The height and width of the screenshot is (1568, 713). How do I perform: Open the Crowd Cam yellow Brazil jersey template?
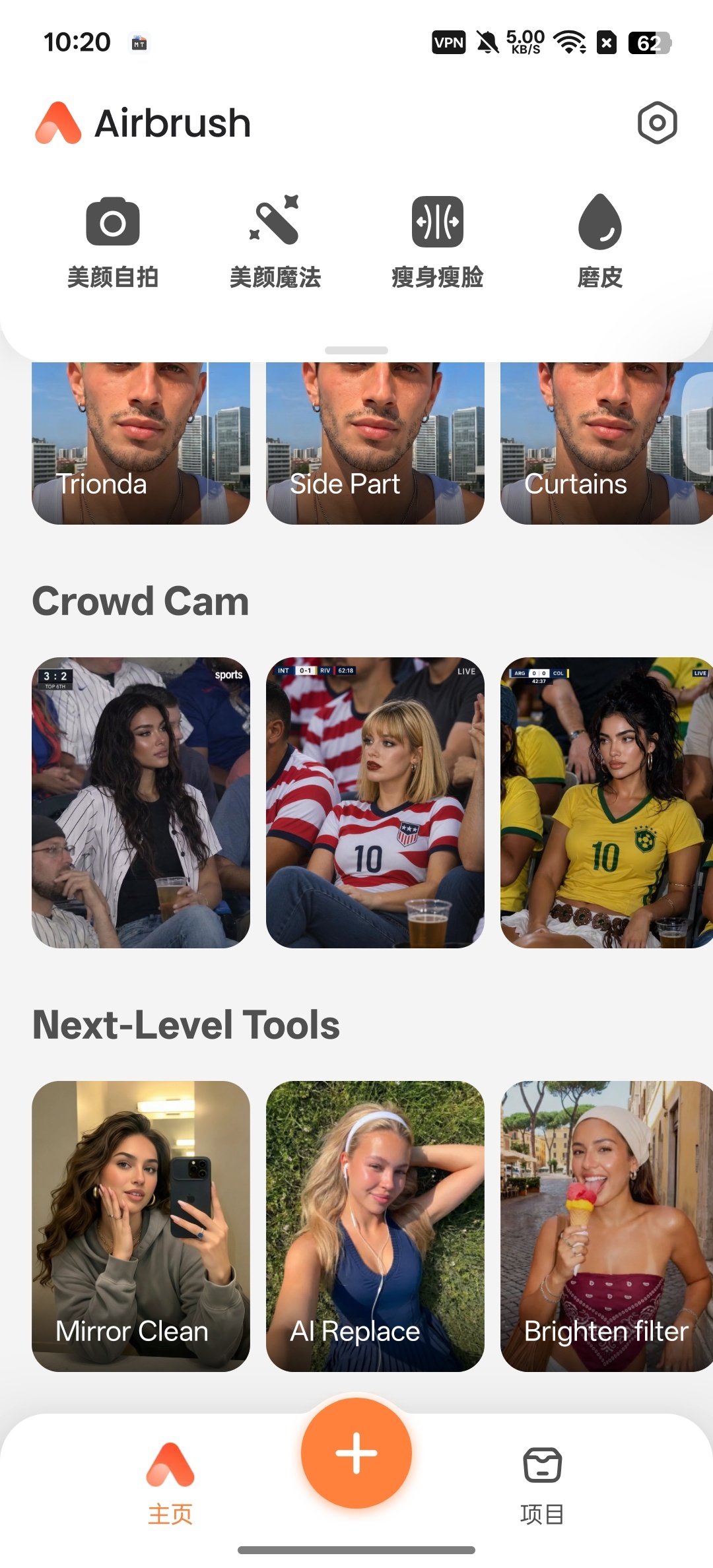pos(607,802)
